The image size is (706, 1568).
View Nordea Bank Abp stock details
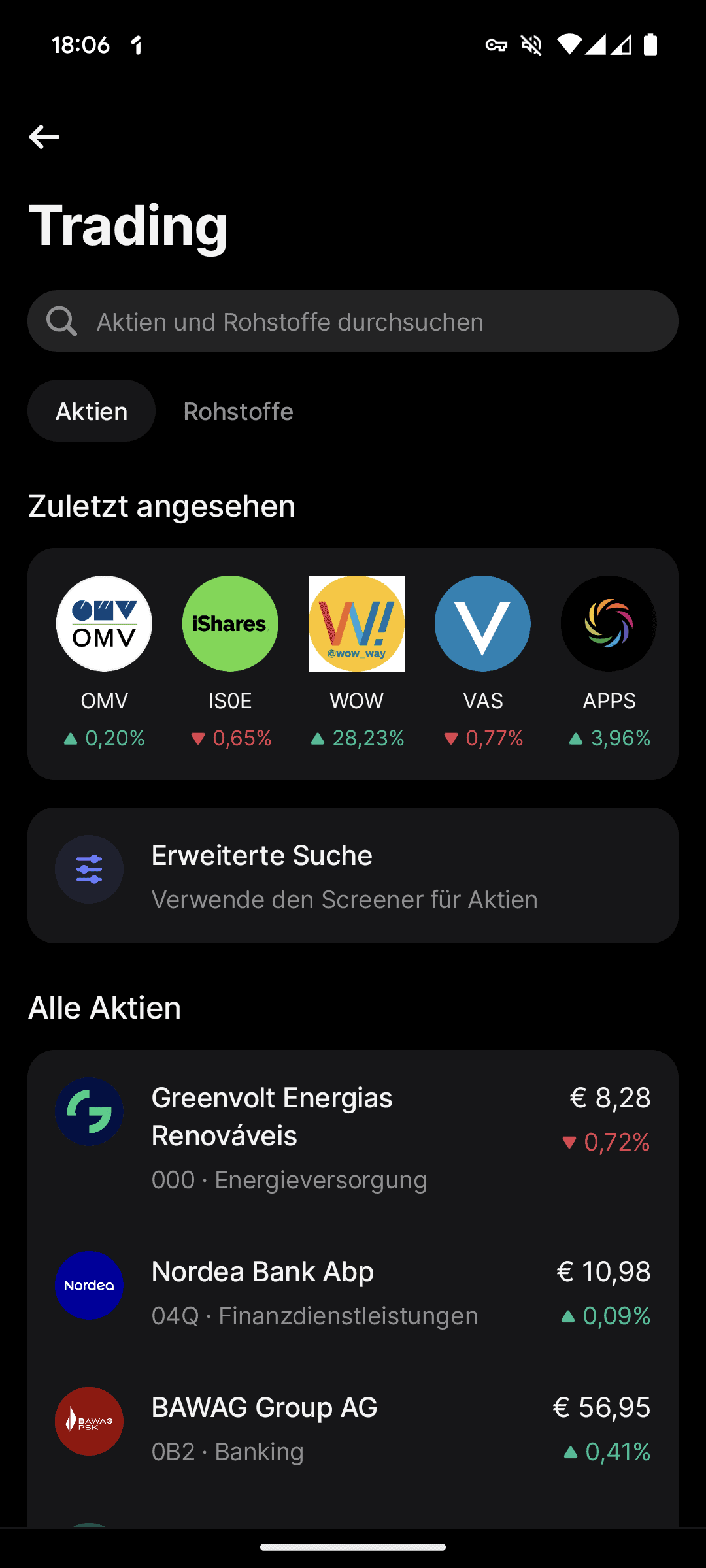pyautogui.click(x=353, y=1292)
